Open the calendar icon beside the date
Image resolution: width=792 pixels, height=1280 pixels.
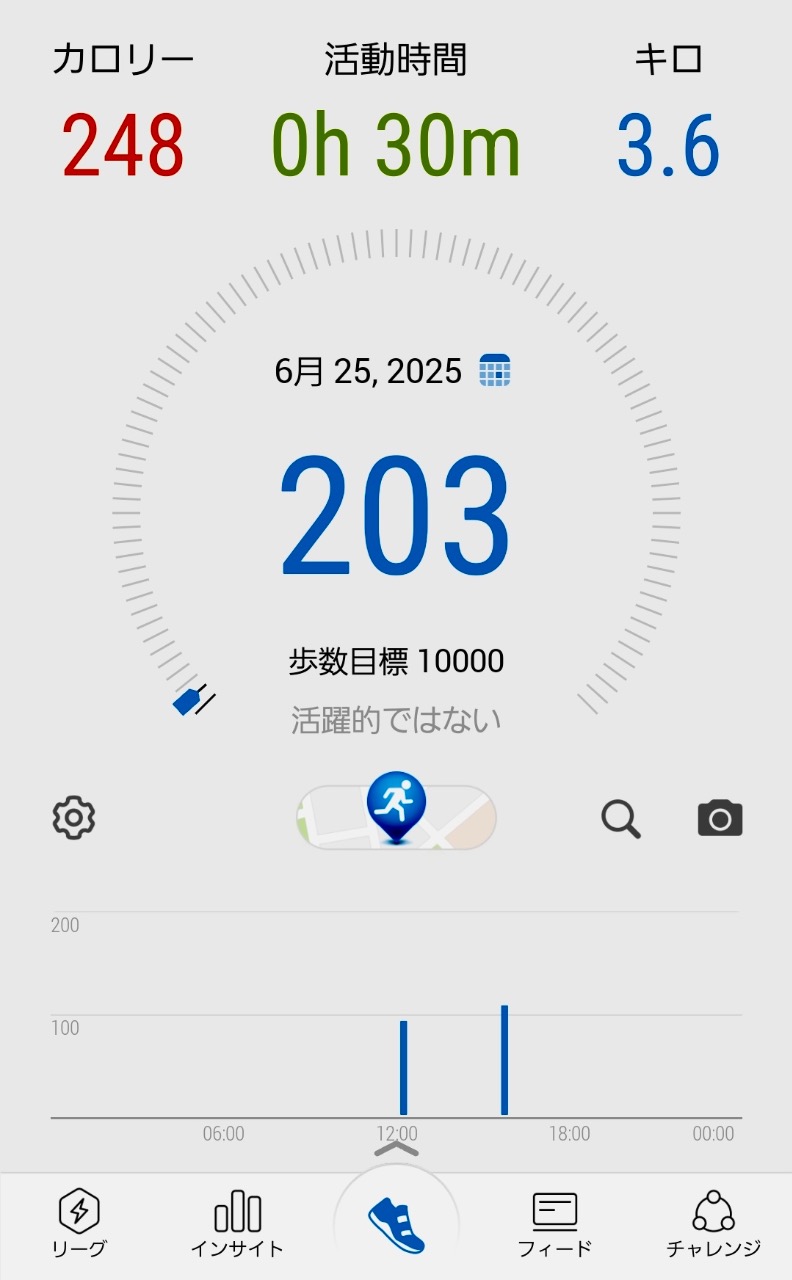494,371
